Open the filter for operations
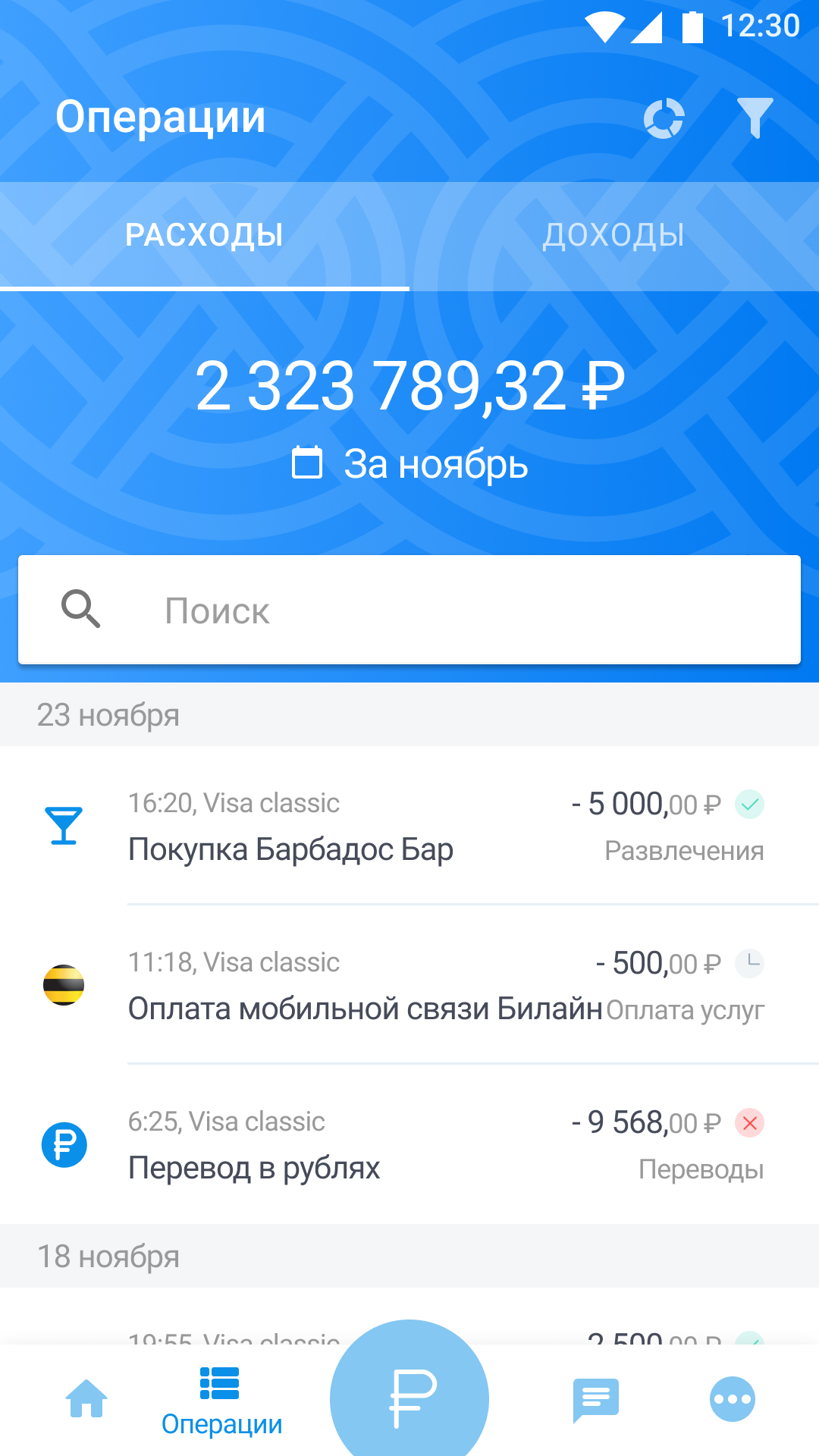The width and height of the screenshot is (819, 1456). (x=754, y=118)
